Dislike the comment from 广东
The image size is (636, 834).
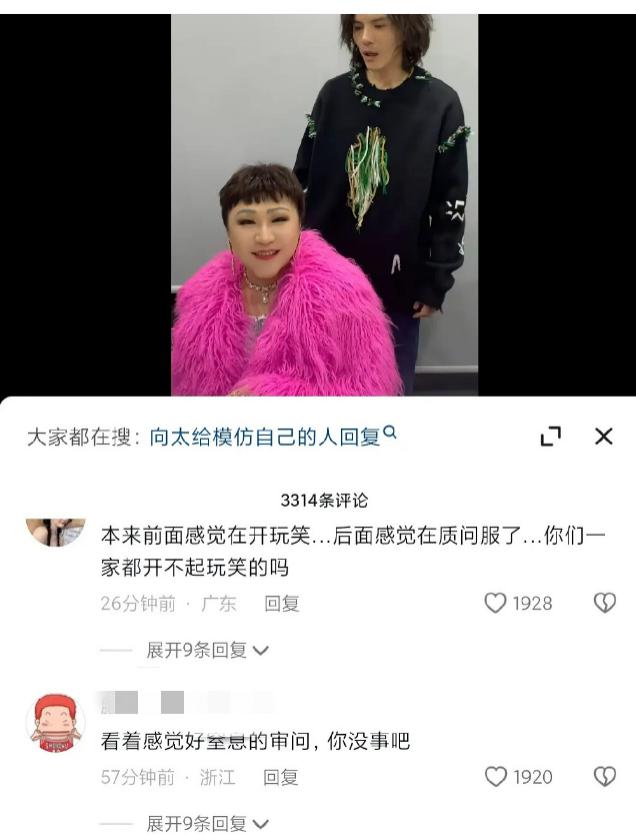point(604,603)
